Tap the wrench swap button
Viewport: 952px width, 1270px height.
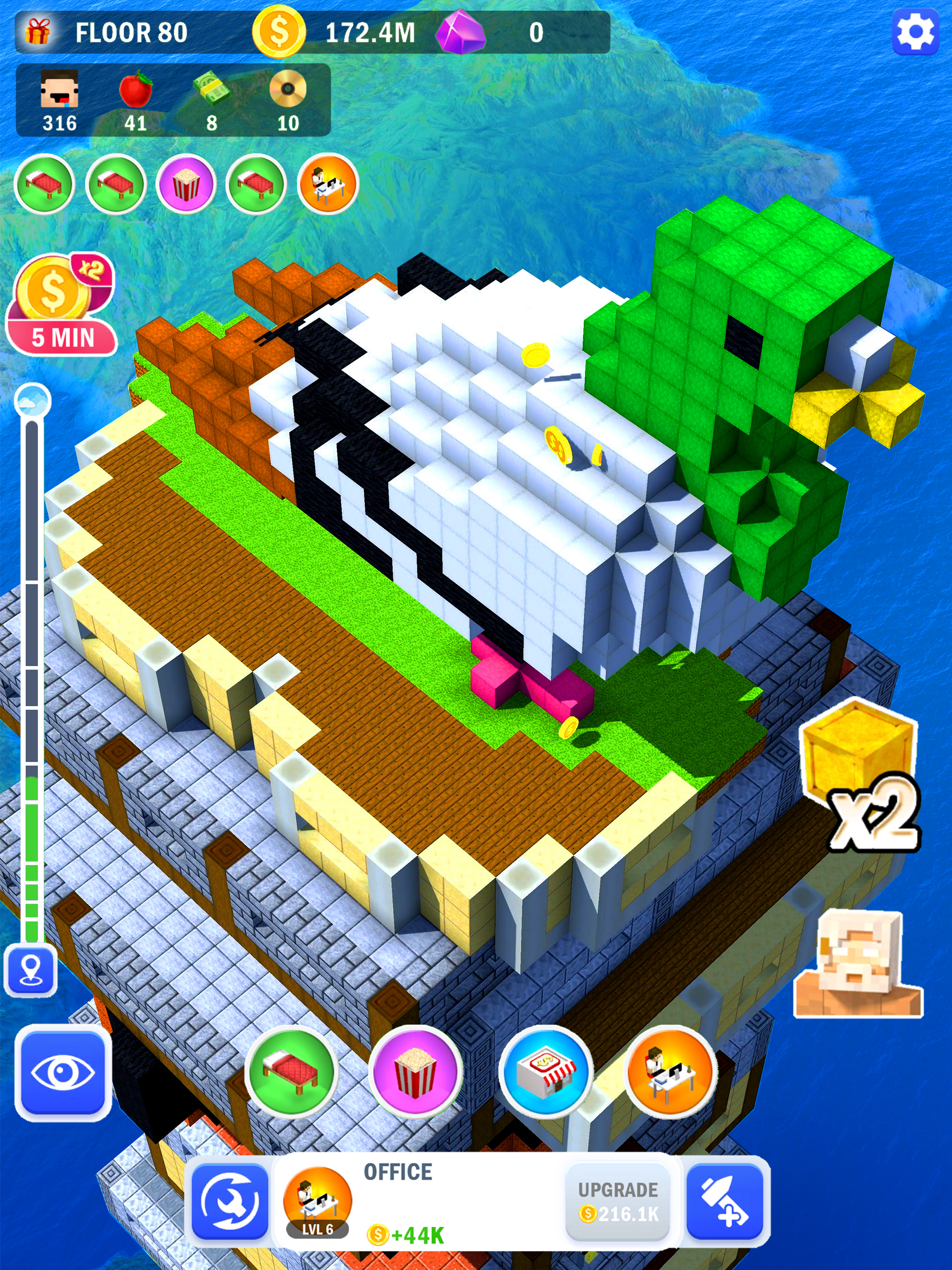click(230, 1201)
